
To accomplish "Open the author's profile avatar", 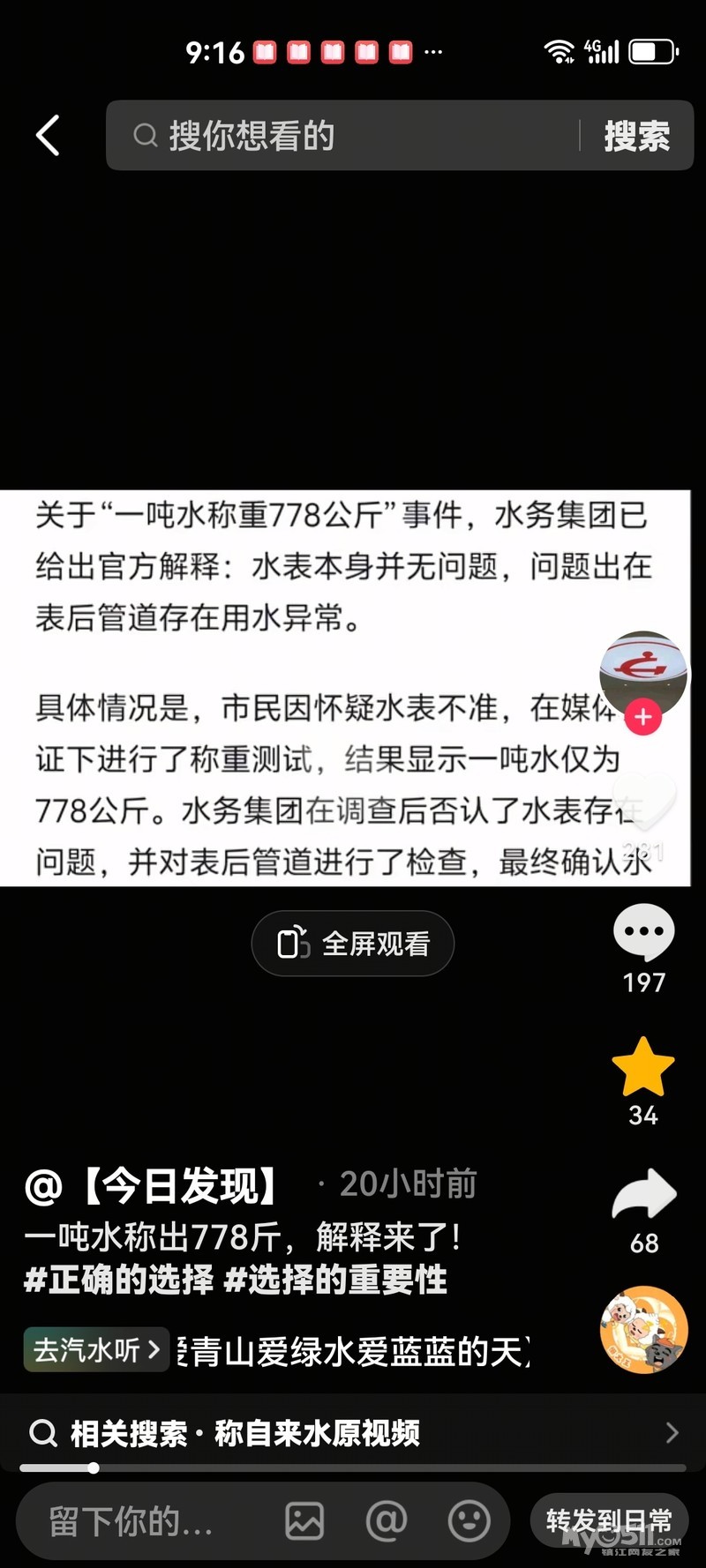I will pos(643,673).
